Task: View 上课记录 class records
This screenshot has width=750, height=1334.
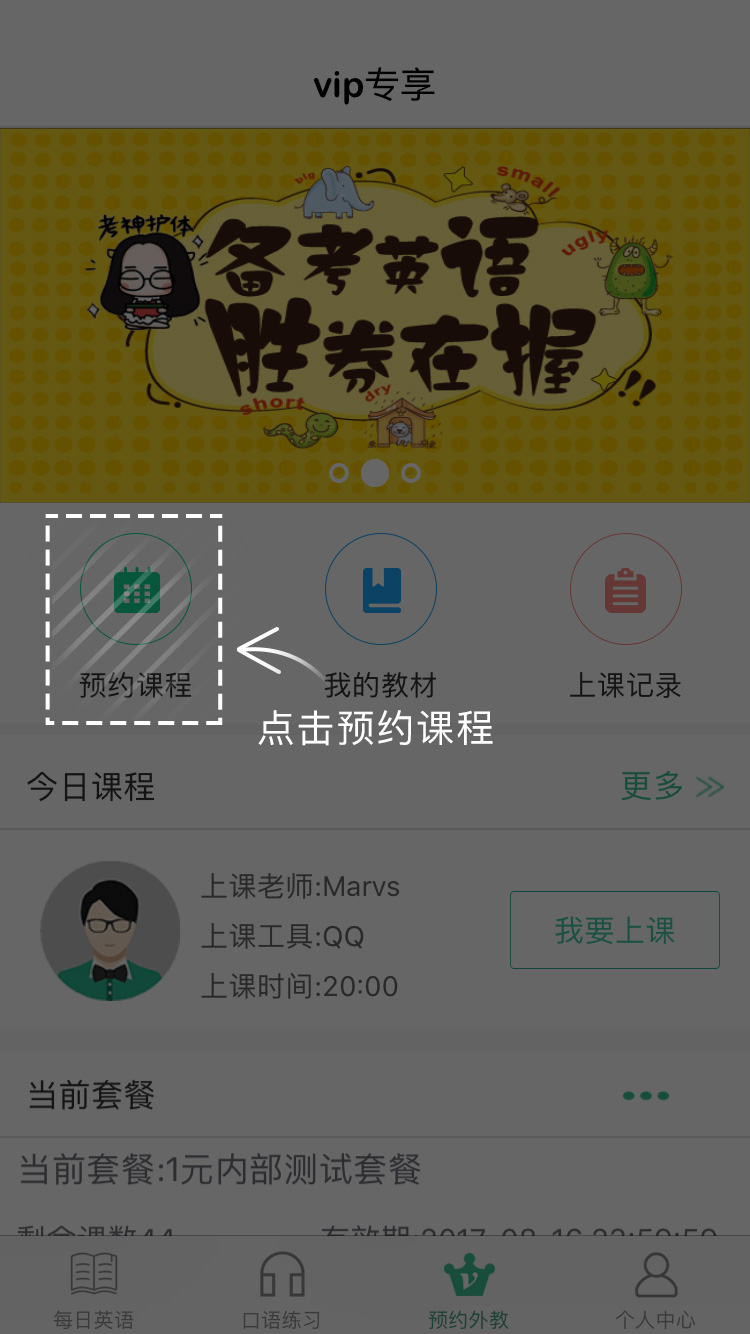Action: coord(626,590)
